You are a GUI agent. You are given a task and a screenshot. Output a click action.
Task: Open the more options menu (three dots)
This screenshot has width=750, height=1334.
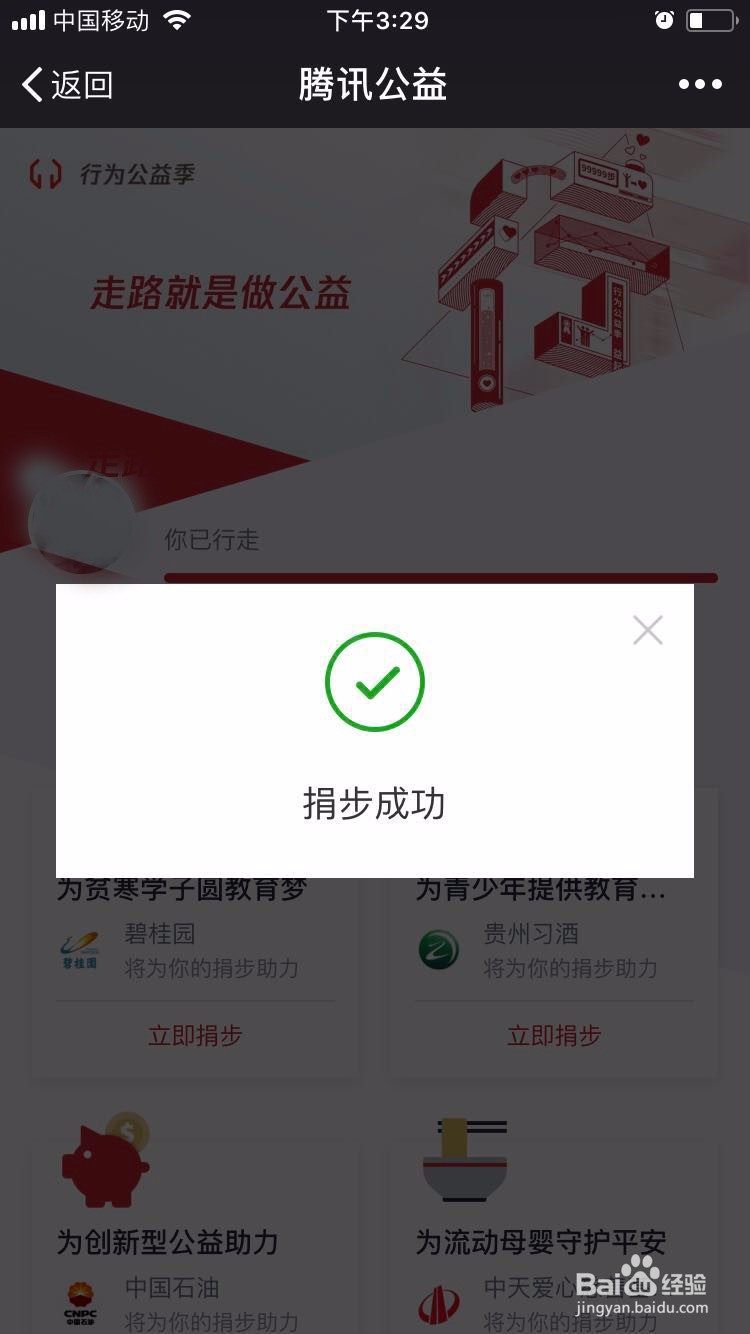coord(699,84)
